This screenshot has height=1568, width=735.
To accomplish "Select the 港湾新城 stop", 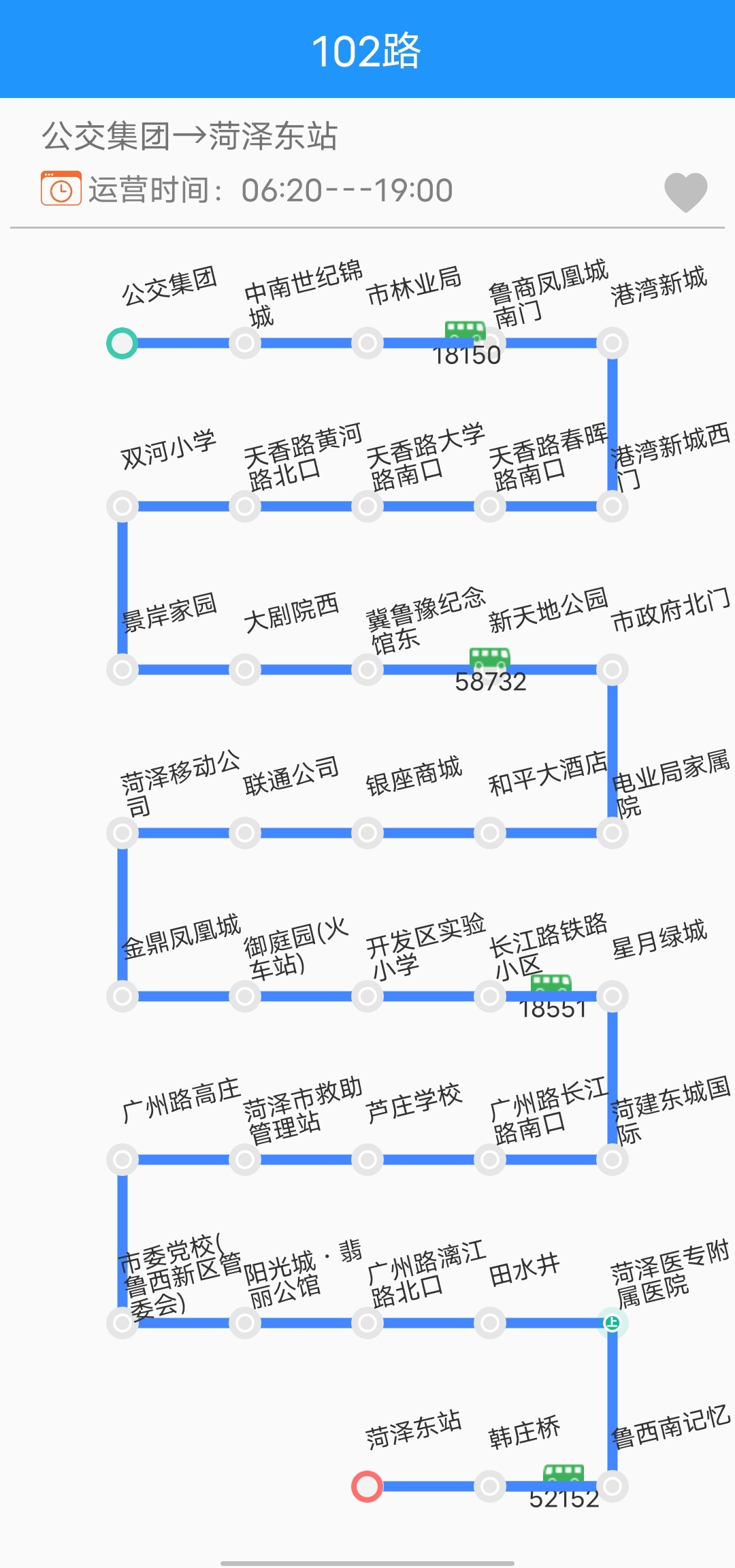I will [612, 343].
